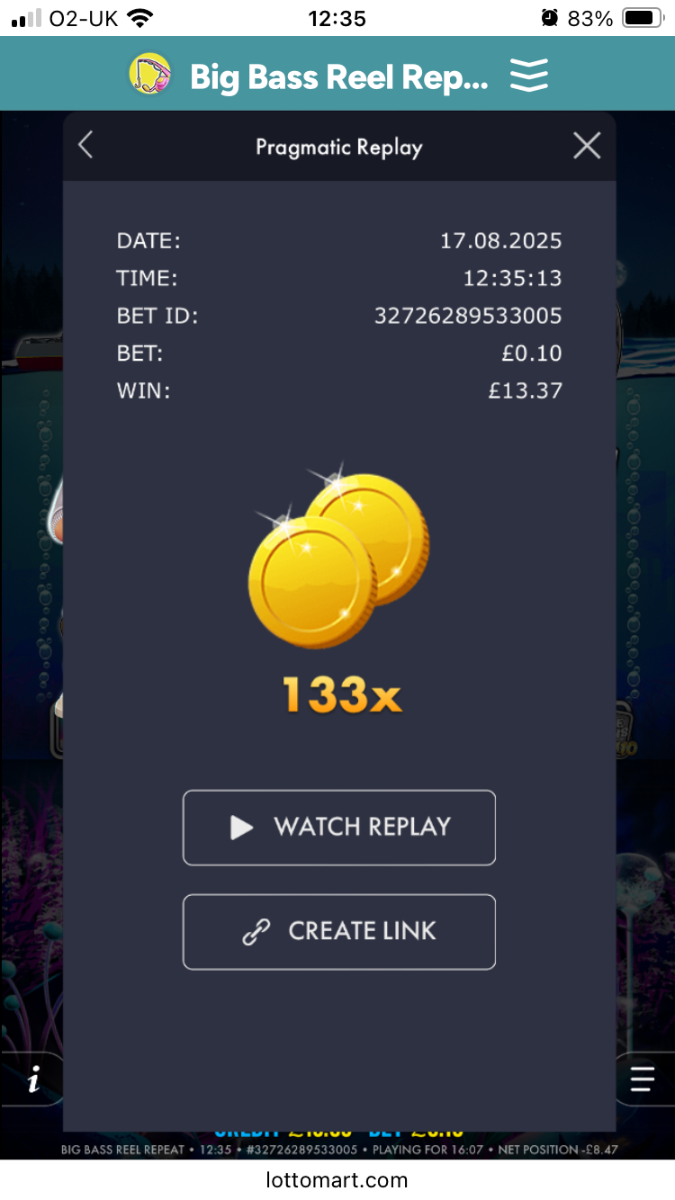Open the stacked layers menu in header
The image size is (675, 1200).
(x=529, y=75)
